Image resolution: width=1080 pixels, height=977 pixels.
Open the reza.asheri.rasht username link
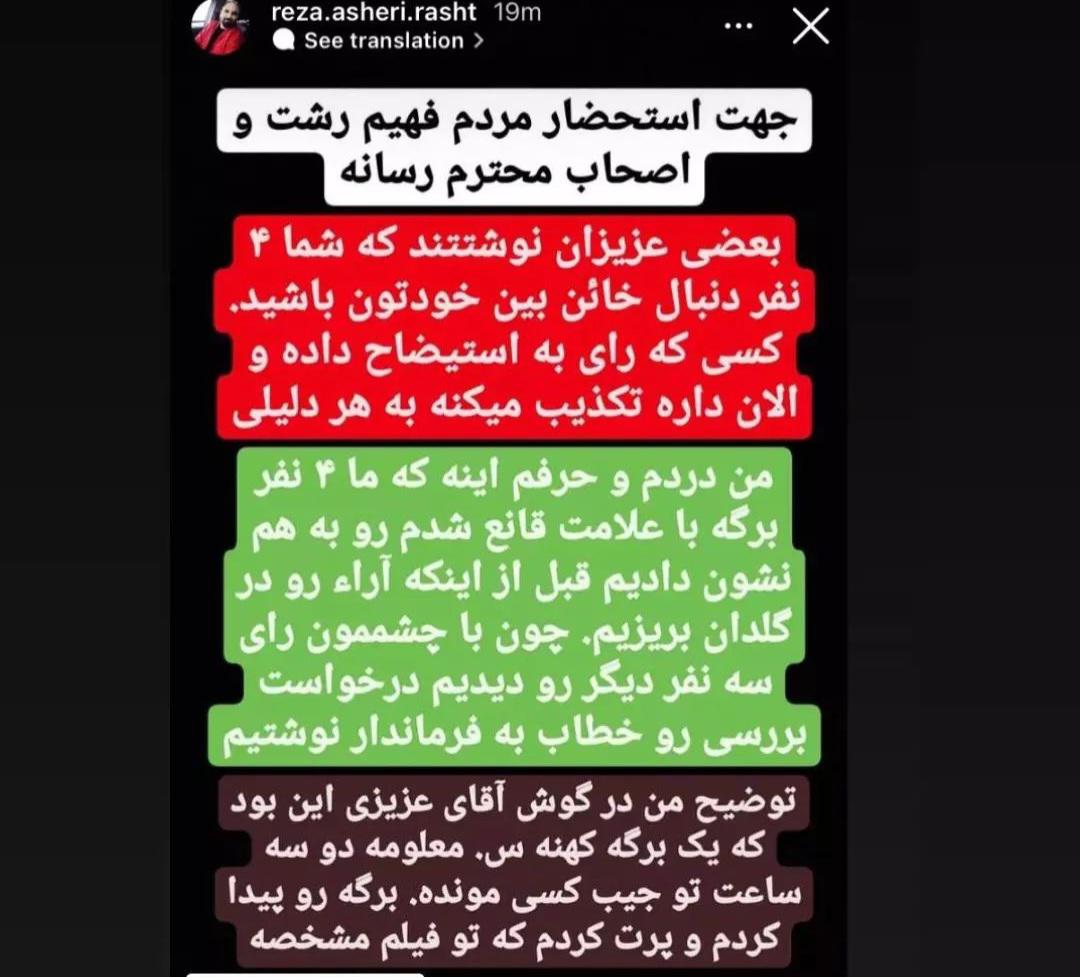coord(373,12)
